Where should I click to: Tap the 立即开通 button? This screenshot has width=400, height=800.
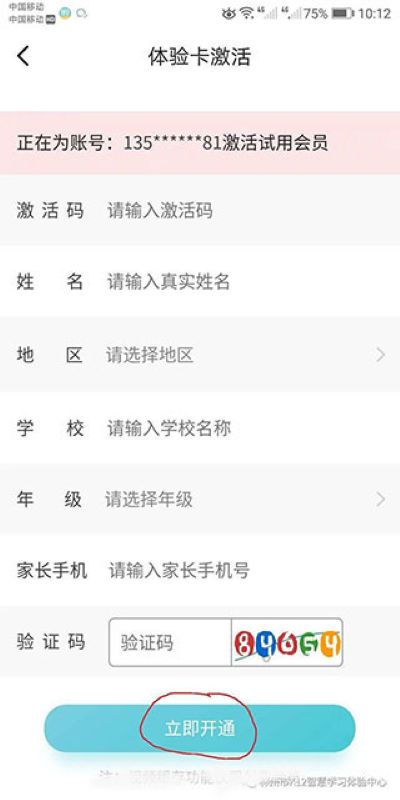200,728
